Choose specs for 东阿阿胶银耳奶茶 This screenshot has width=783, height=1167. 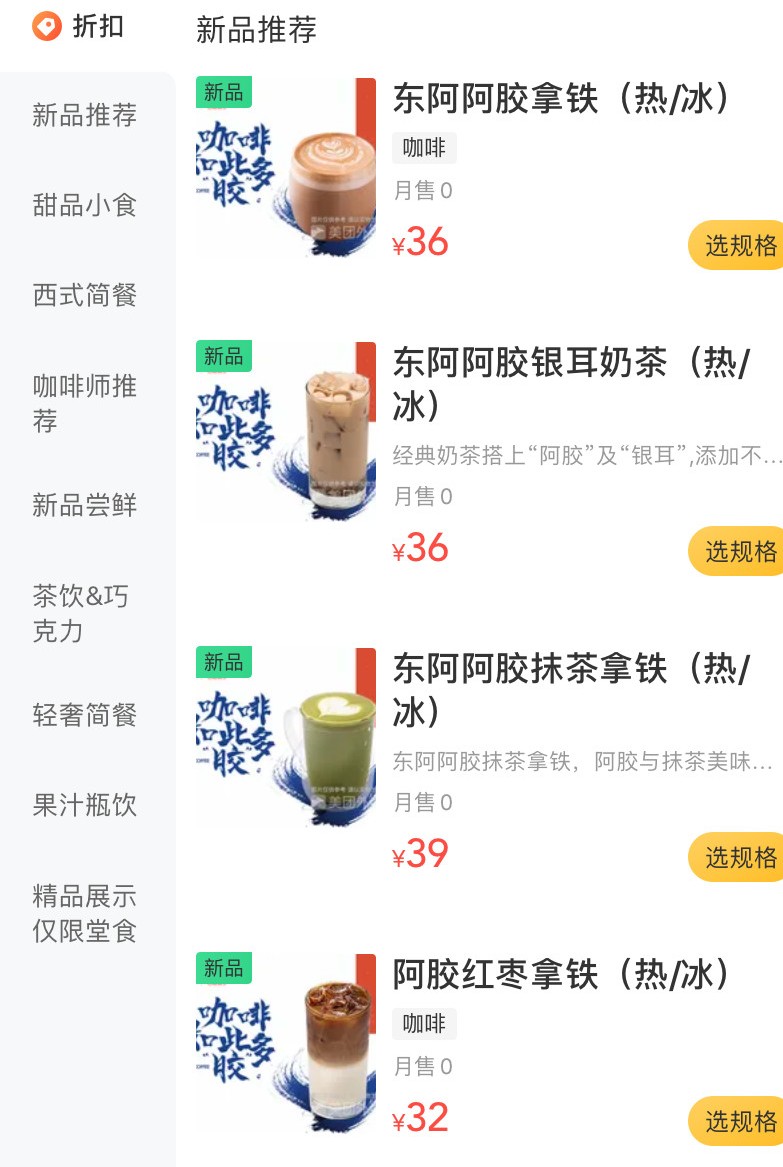[738, 551]
